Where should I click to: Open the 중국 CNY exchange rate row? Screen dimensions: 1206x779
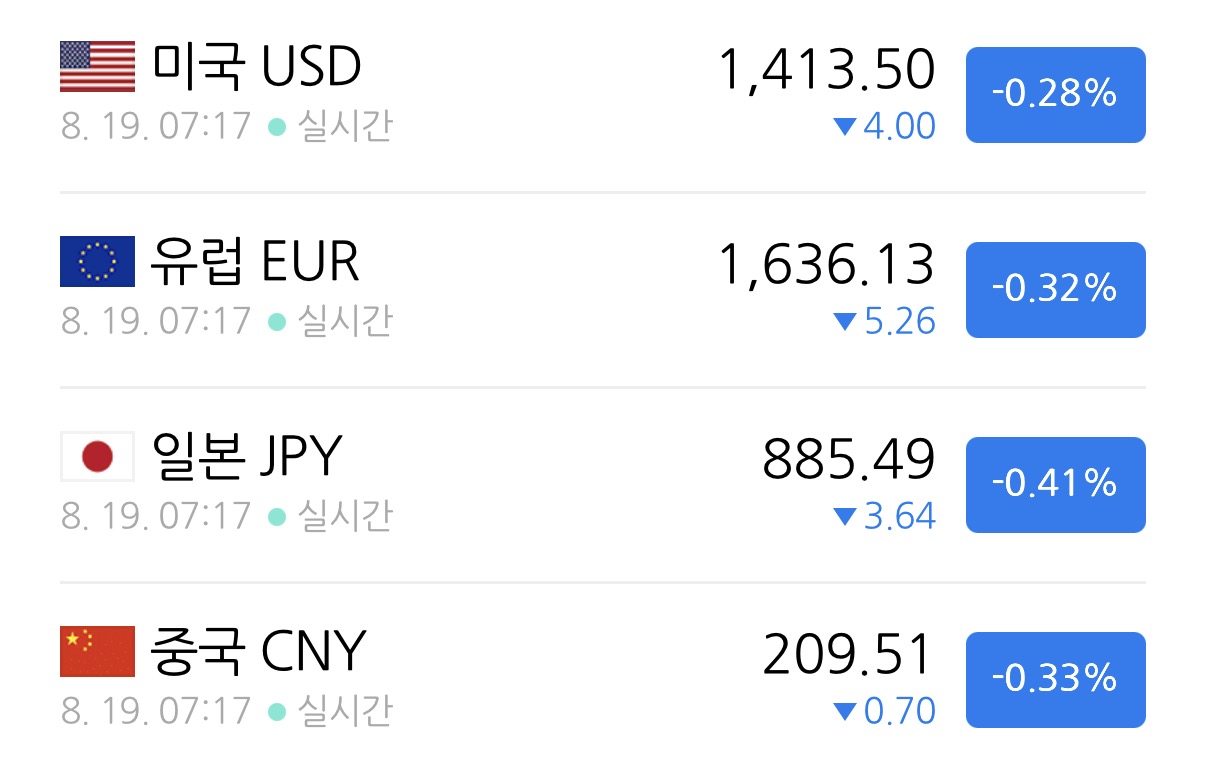(x=603, y=680)
